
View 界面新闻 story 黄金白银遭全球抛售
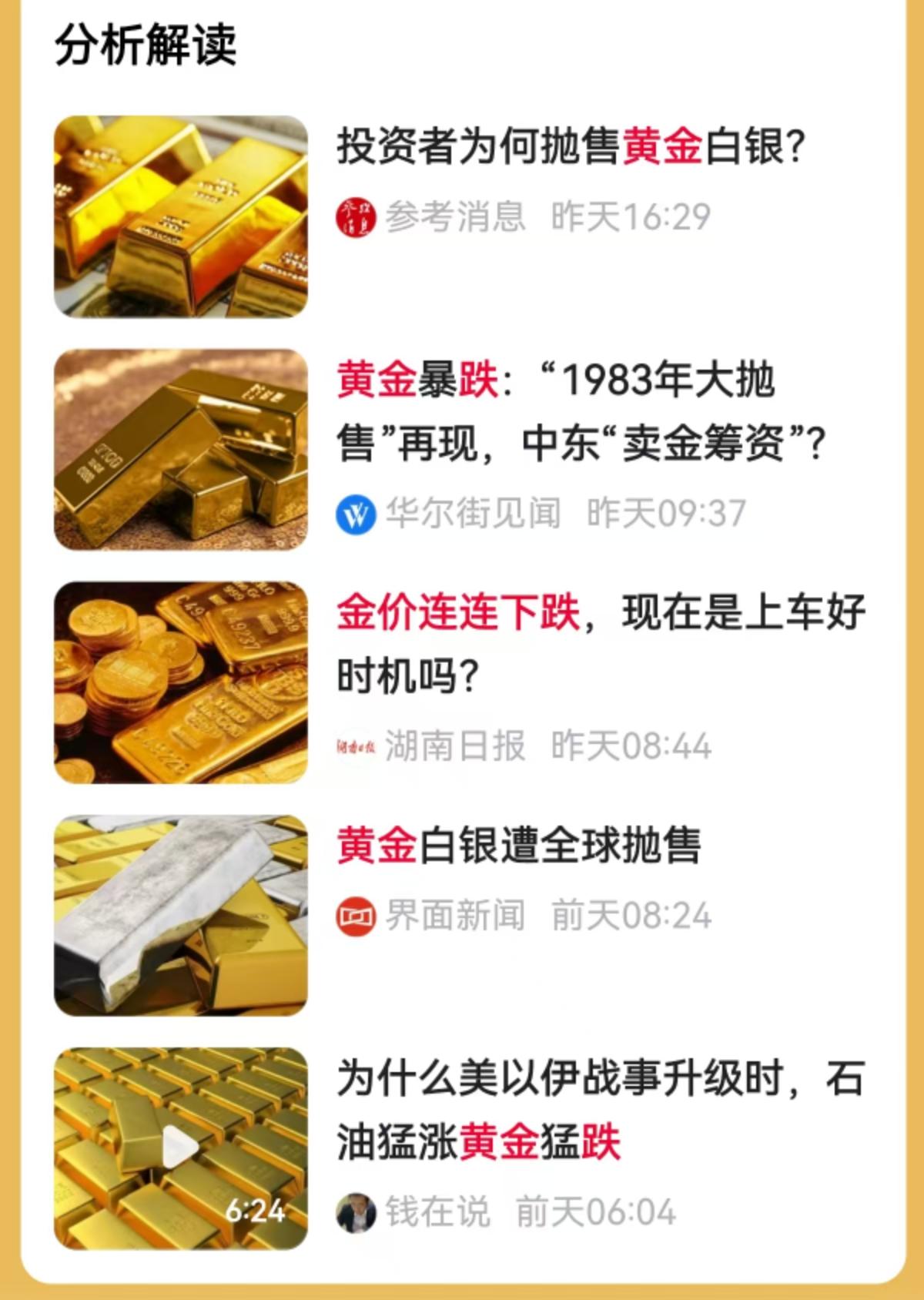point(519,846)
